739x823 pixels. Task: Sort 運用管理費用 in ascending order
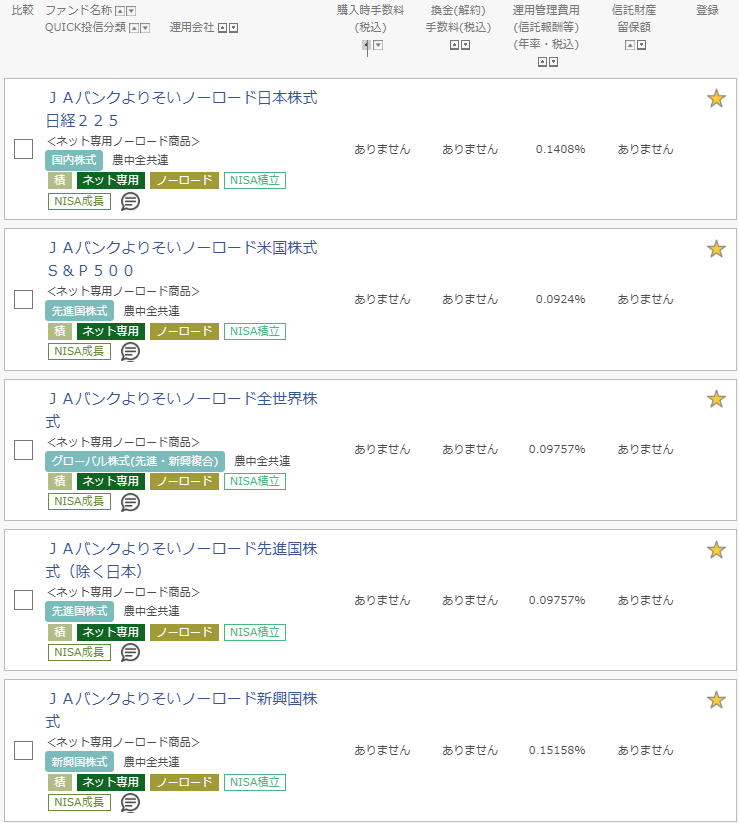point(542,62)
